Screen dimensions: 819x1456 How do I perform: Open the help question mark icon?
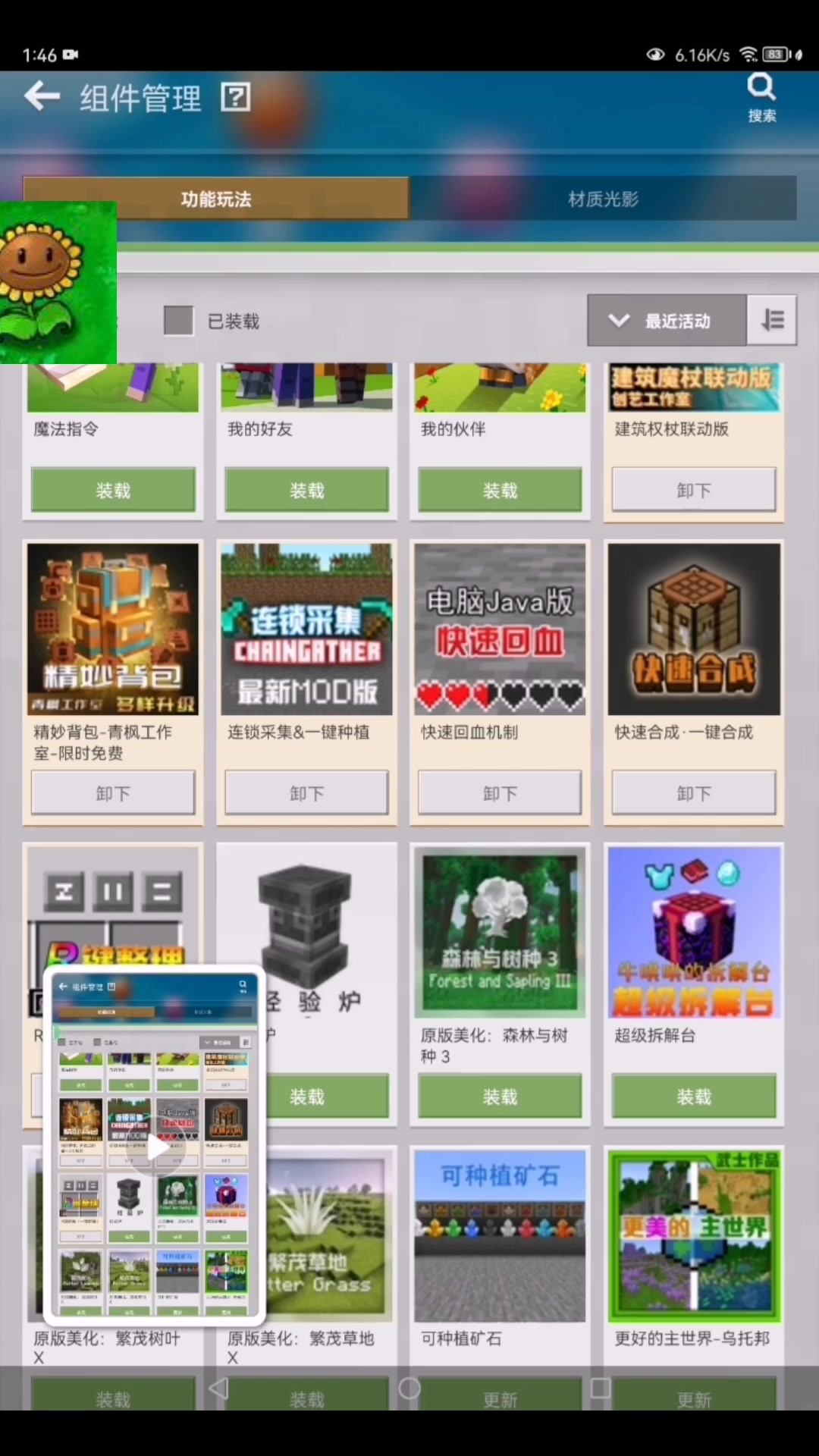(236, 97)
